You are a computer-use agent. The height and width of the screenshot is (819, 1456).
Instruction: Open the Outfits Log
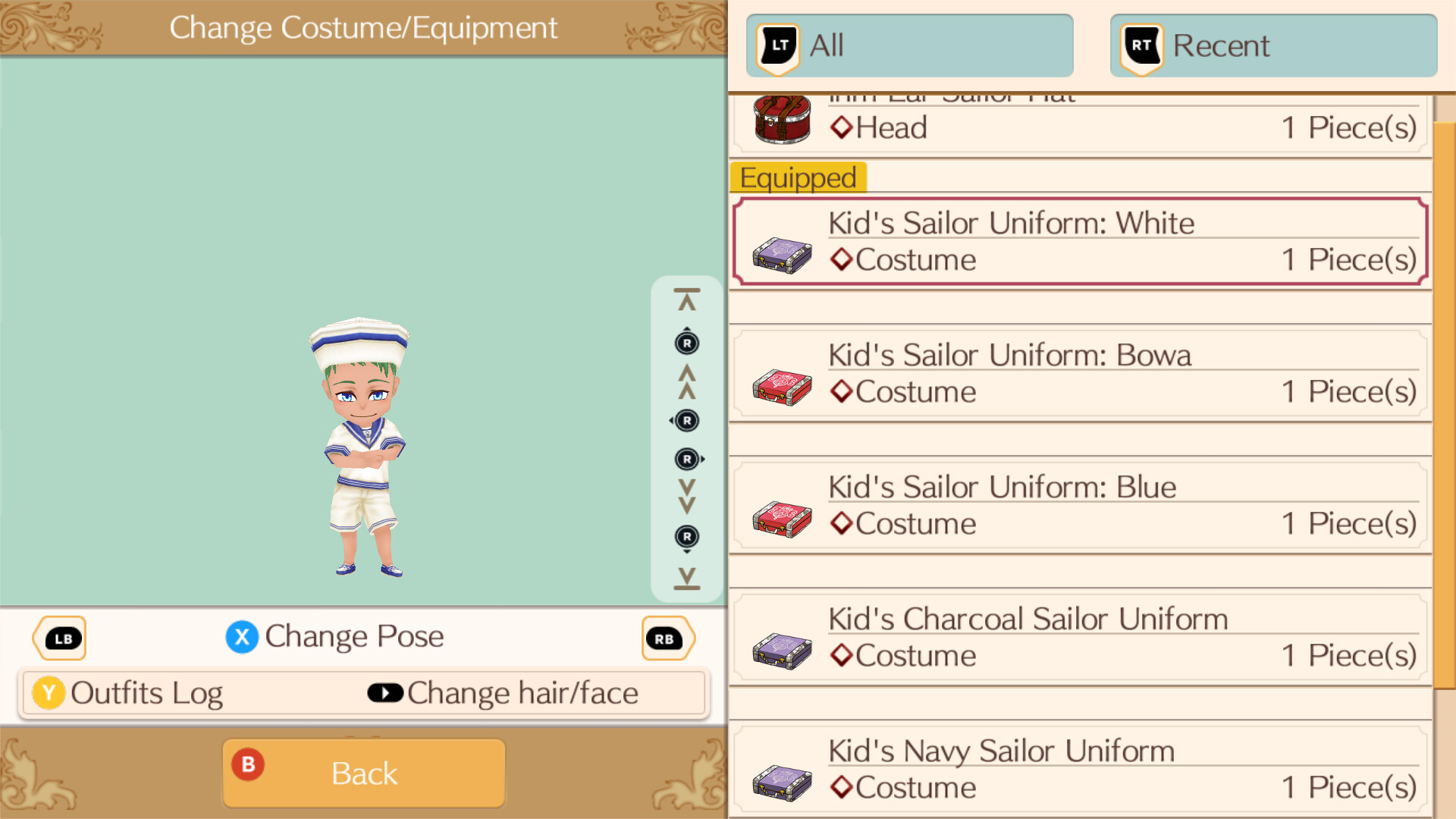pyautogui.click(x=129, y=693)
